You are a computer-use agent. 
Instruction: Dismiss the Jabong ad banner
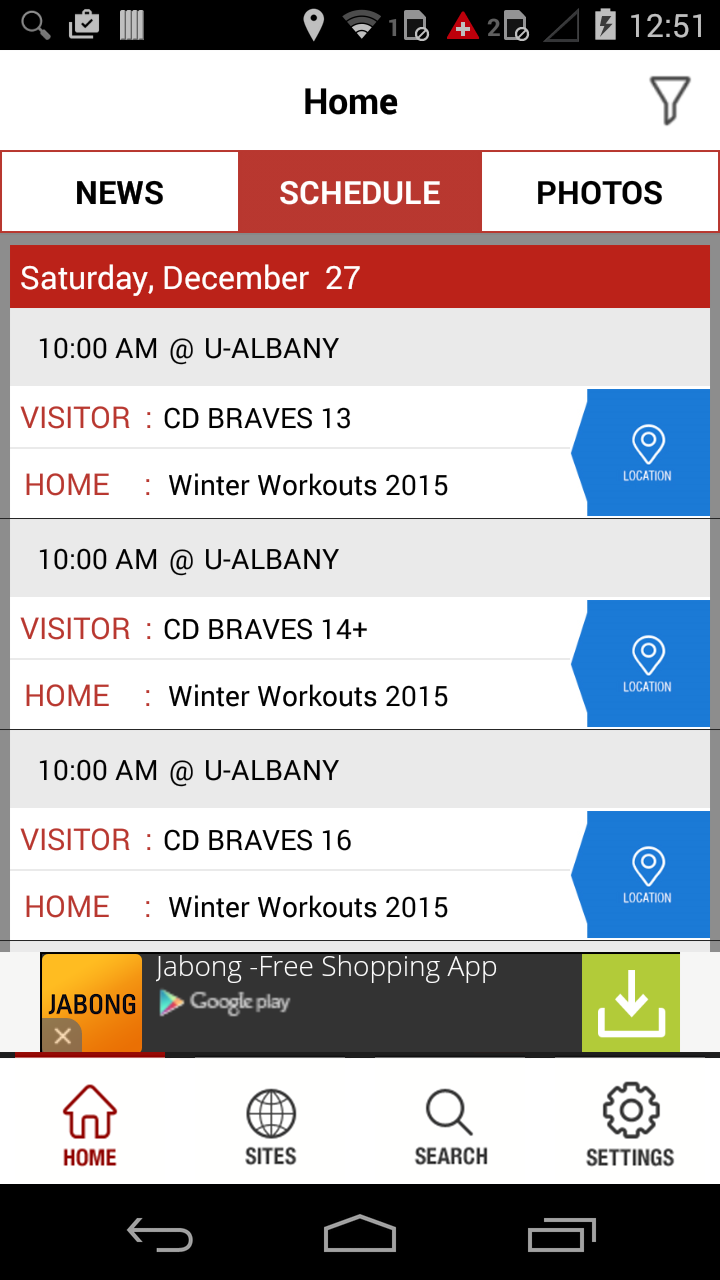tap(62, 1036)
